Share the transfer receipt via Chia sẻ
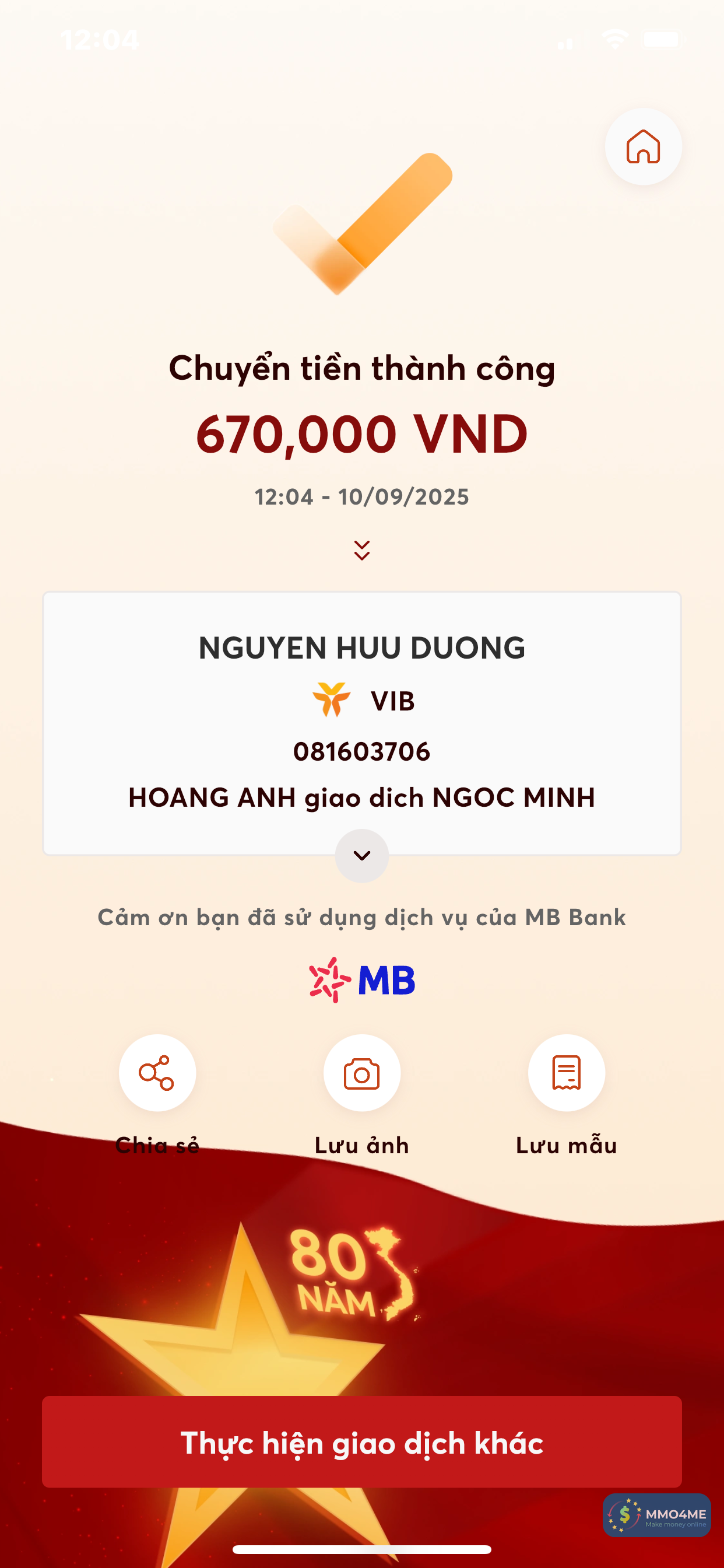The image size is (724, 1568). point(157,1073)
